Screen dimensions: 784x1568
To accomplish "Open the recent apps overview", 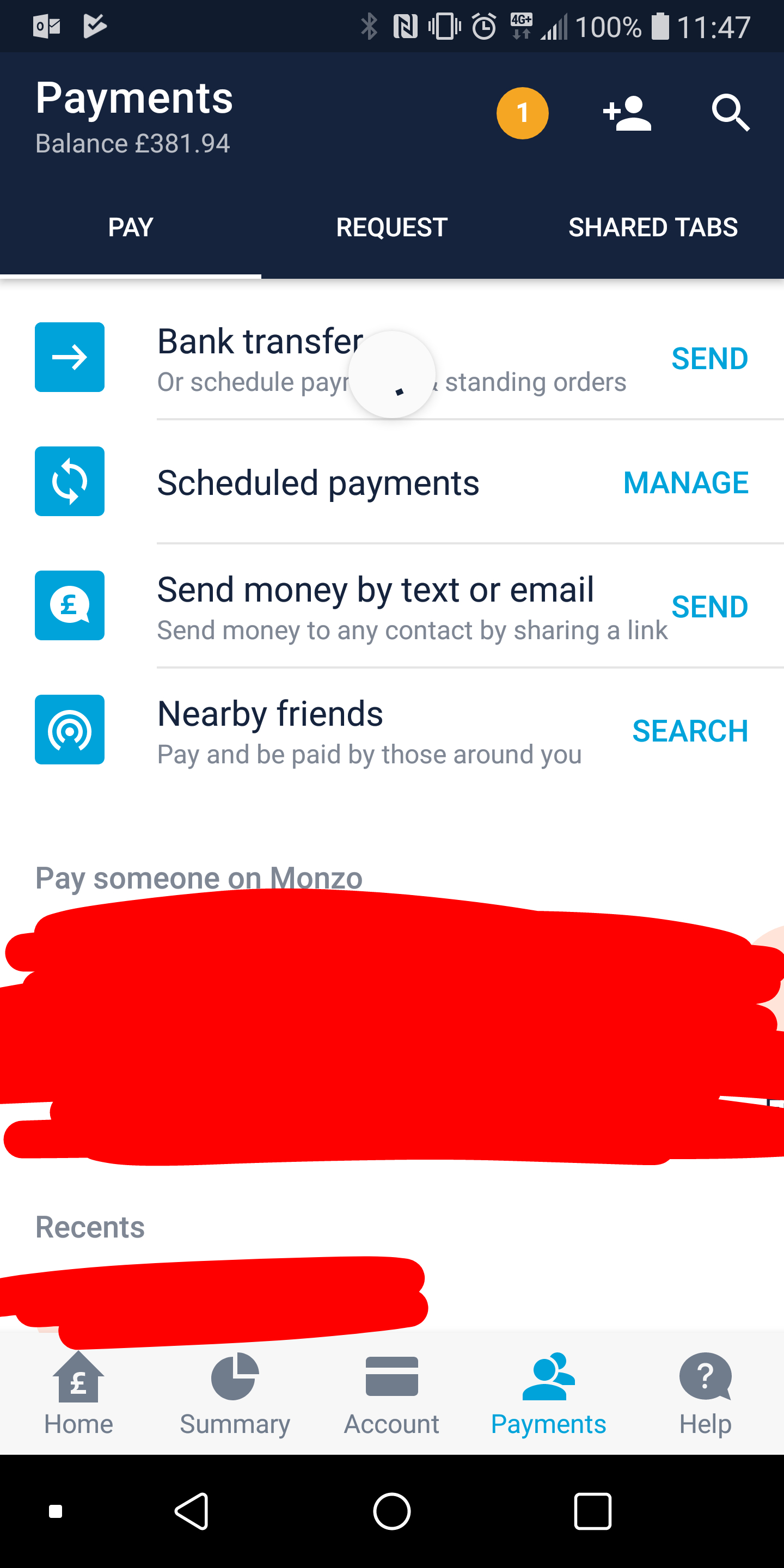I will click(x=592, y=1511).
